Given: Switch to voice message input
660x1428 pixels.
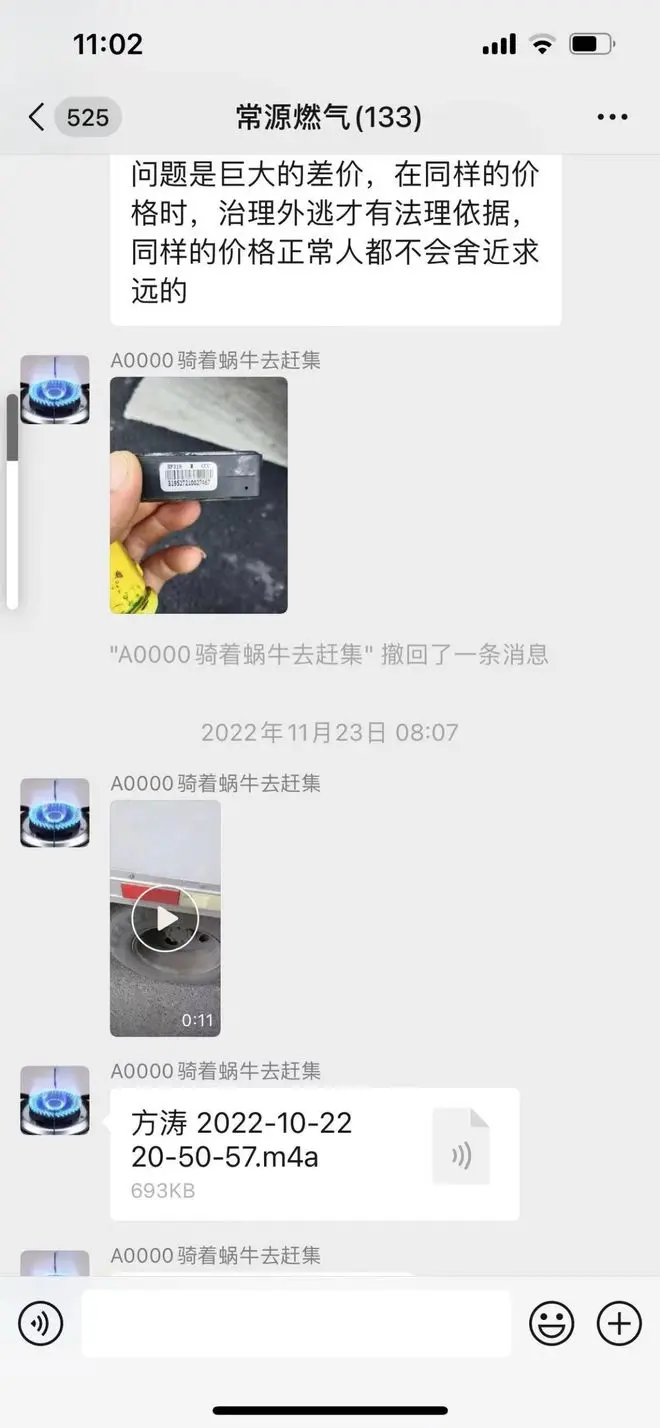Looking at the screenshot, I should click(x=41, y=1324).
